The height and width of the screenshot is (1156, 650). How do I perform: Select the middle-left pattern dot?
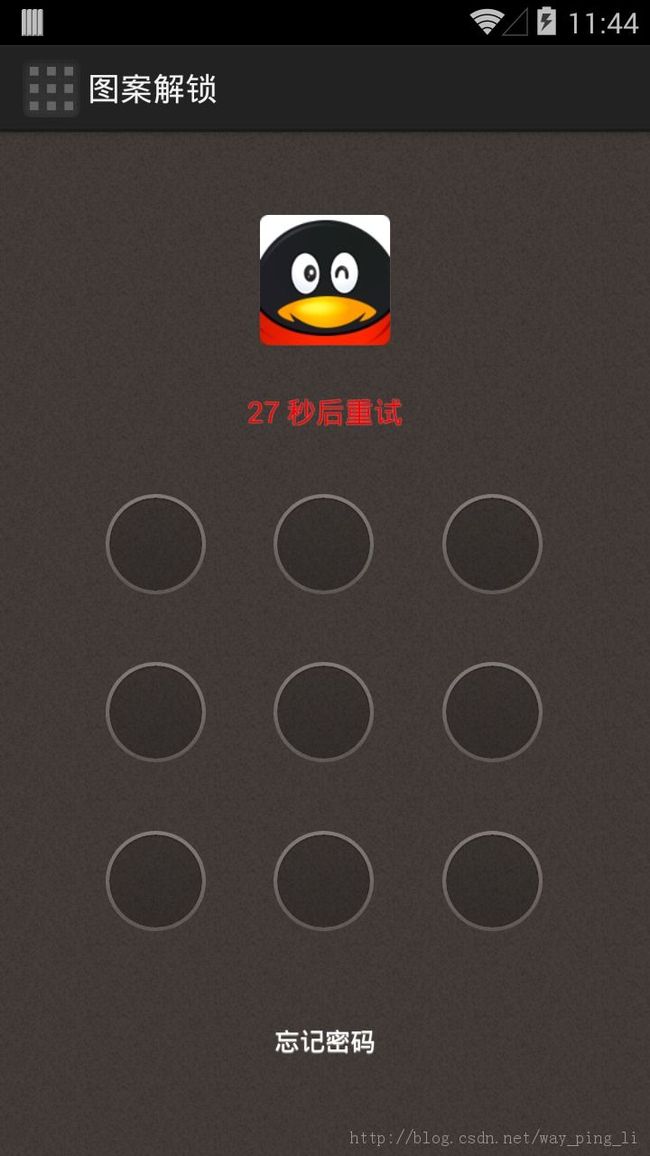pos(155,712)
